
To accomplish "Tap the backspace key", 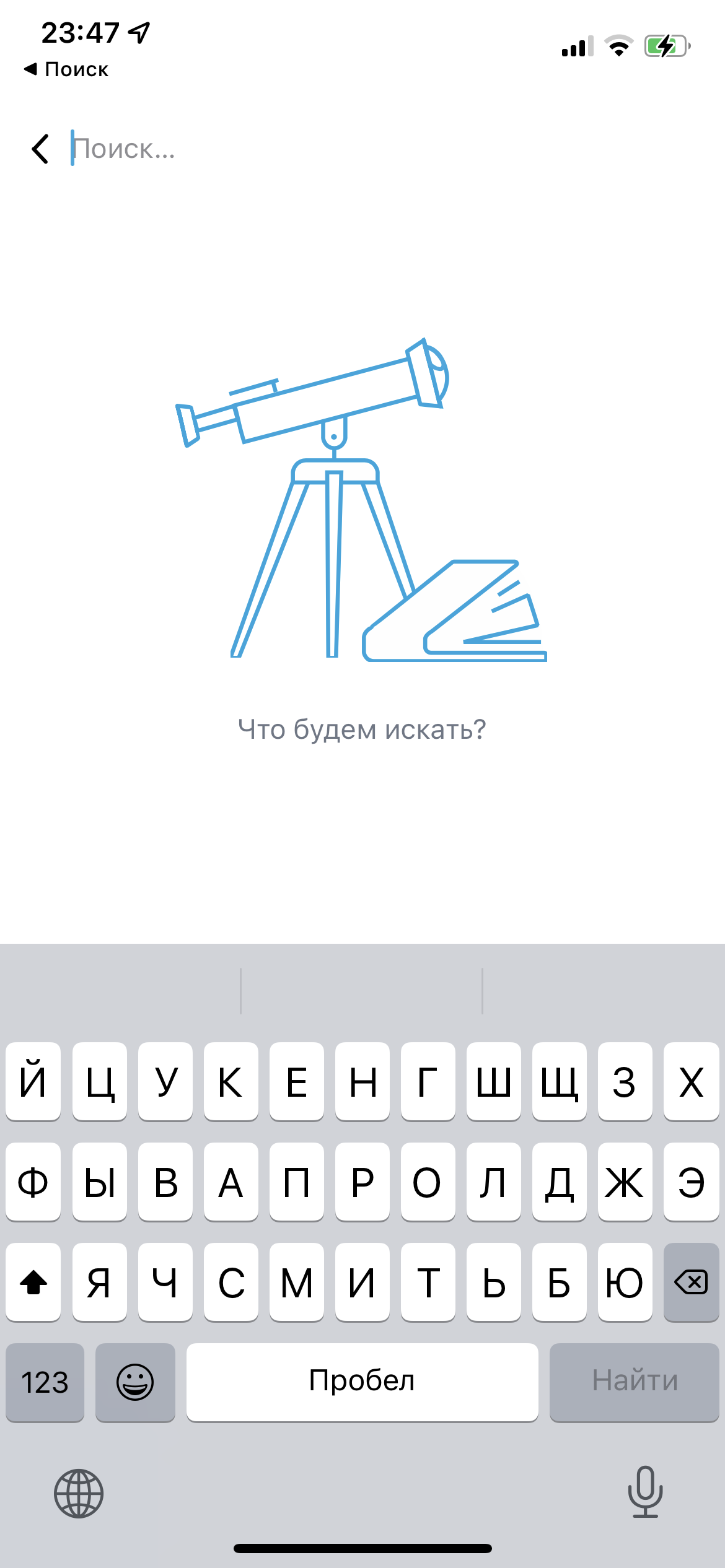I will click(x=691, y=1281).
